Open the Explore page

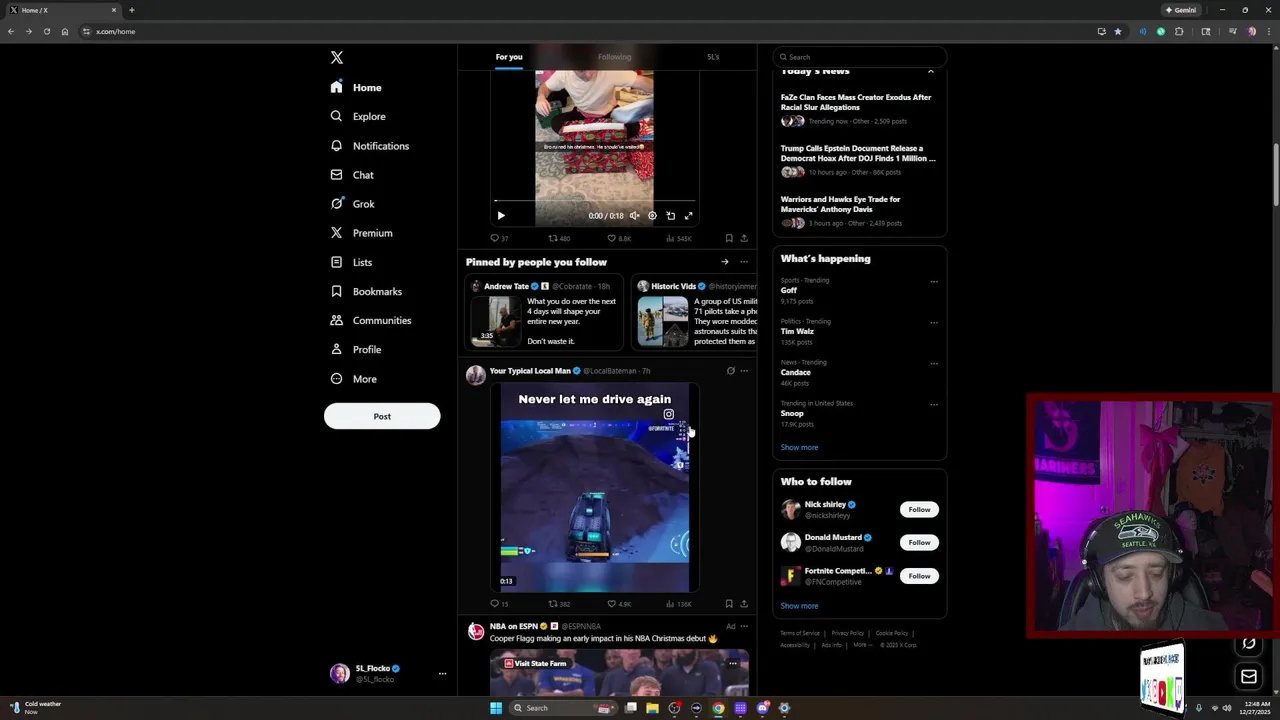coord(368,117)
